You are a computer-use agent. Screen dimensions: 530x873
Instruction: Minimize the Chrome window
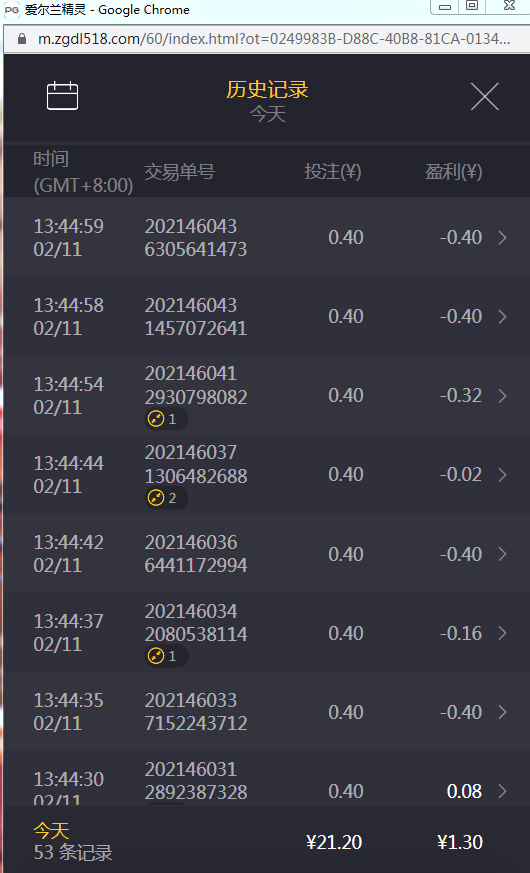[x=444, y=7]
